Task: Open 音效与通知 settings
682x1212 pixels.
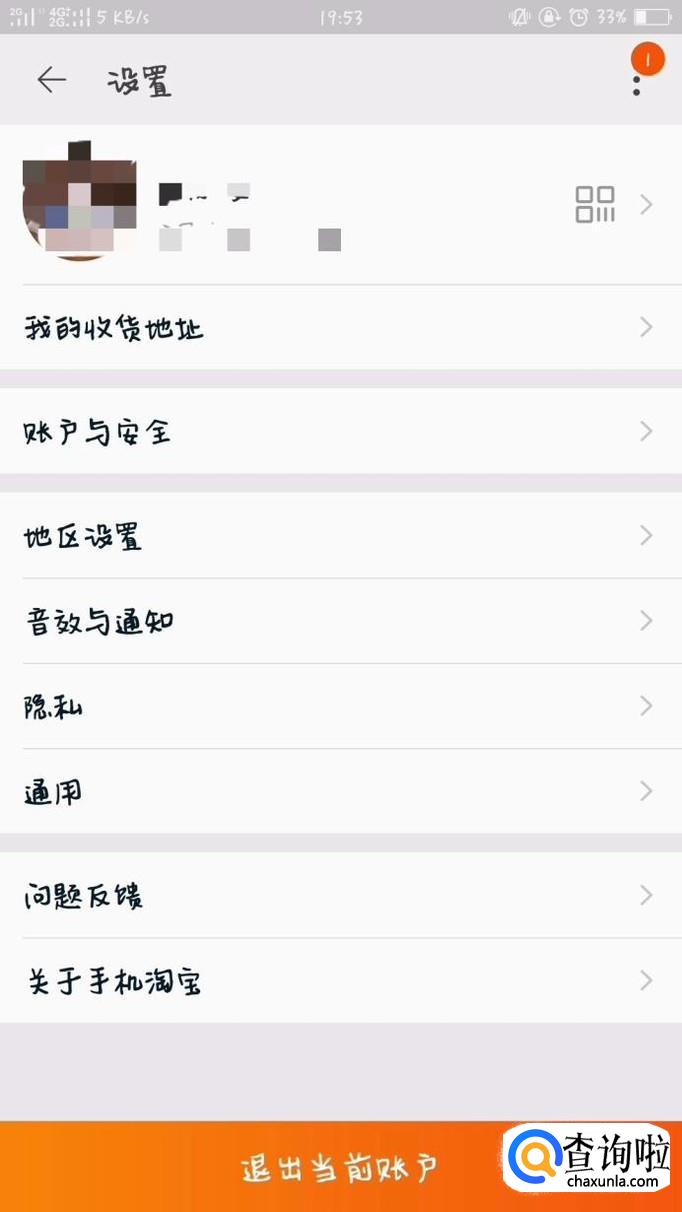Action: 340,621
